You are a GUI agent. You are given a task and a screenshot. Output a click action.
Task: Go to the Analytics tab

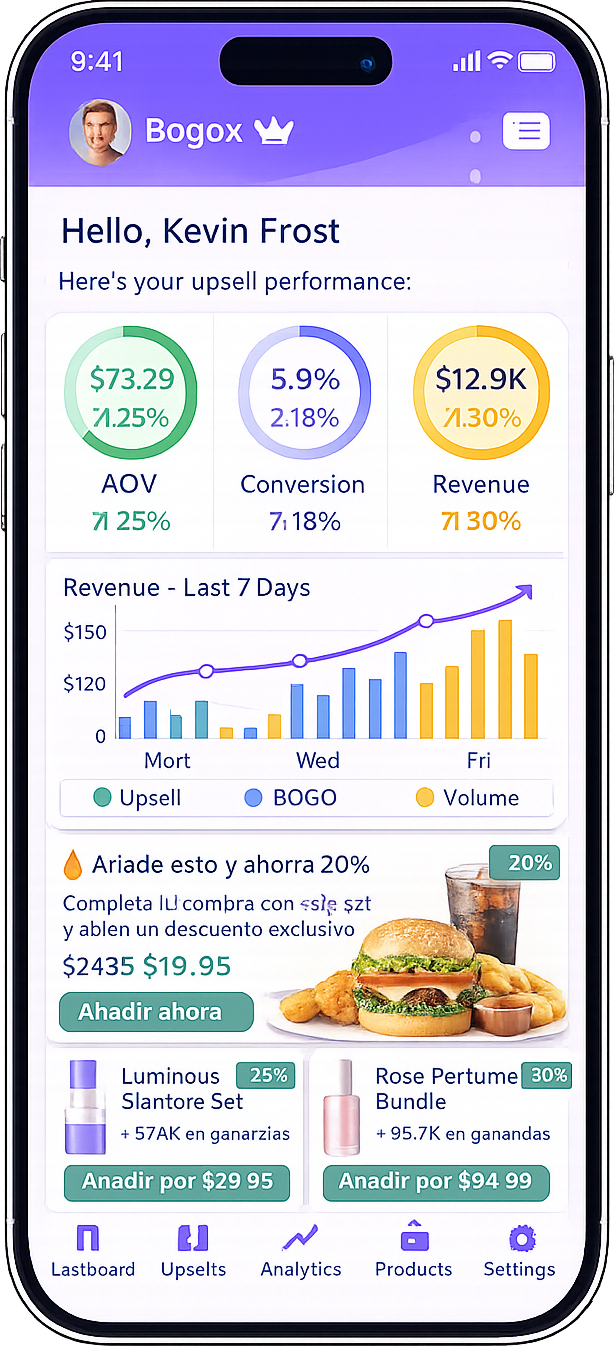pos(300,1251)
